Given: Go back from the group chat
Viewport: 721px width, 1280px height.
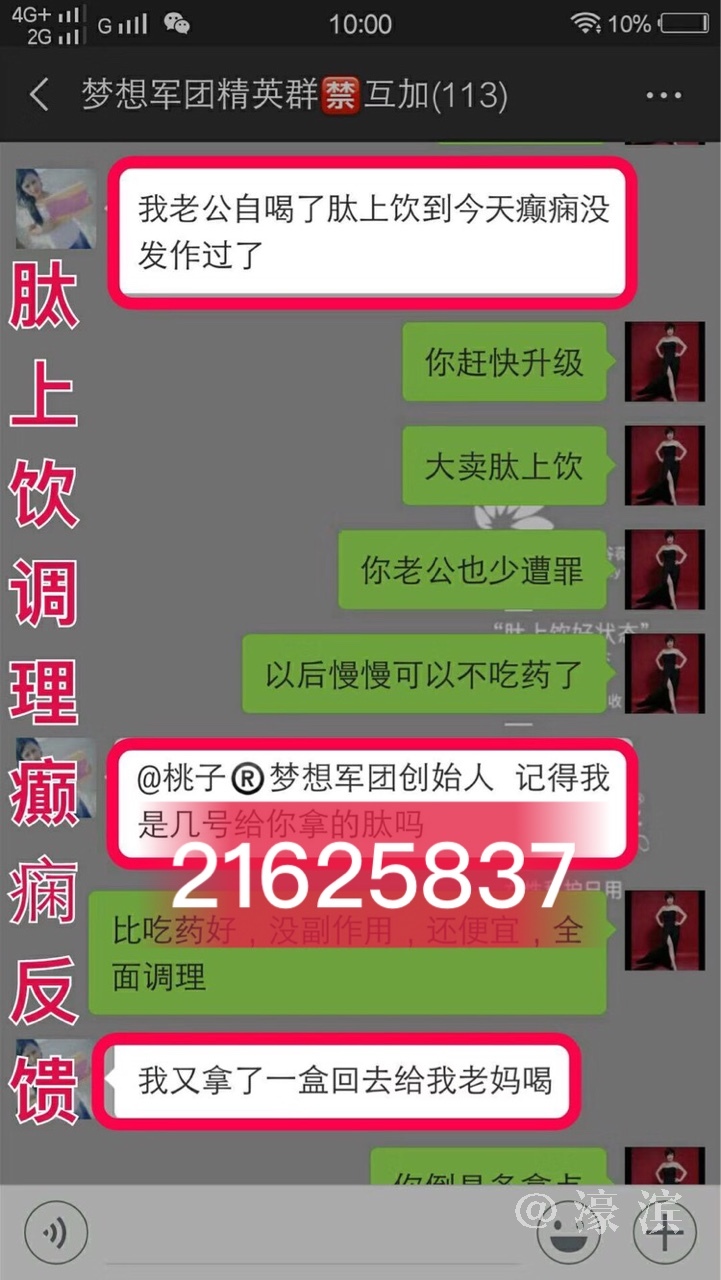Looking at the screenshot, I should [38, 96].
